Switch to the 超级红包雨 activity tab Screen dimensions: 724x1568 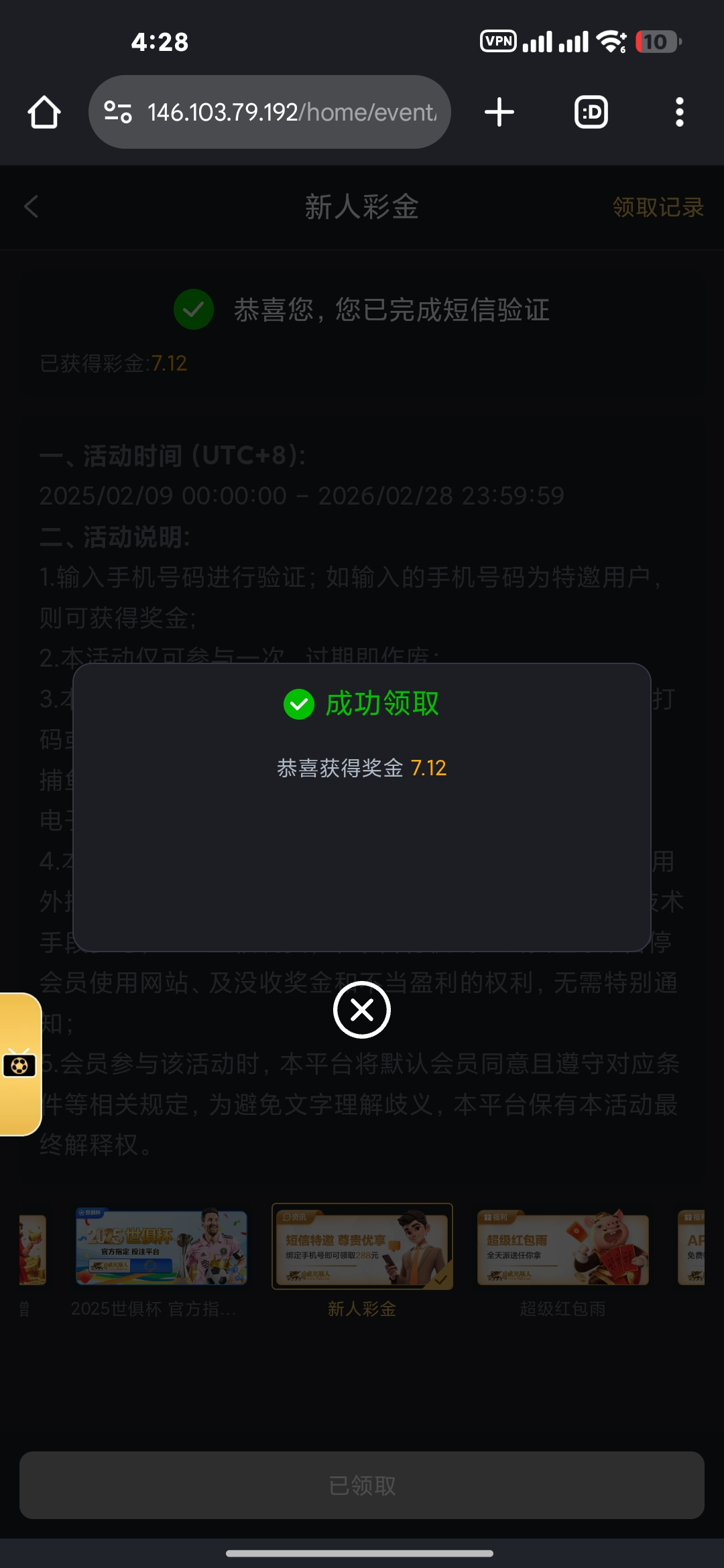562,1248
